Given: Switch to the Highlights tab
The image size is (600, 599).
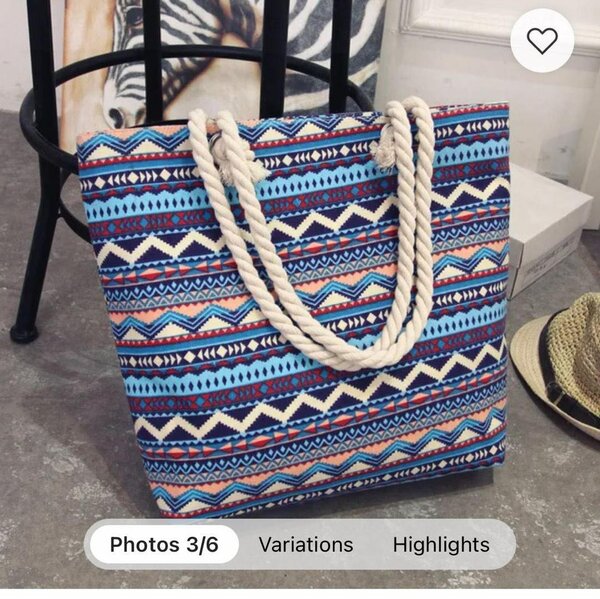Looking at the screenshot, I should [441, 545].
